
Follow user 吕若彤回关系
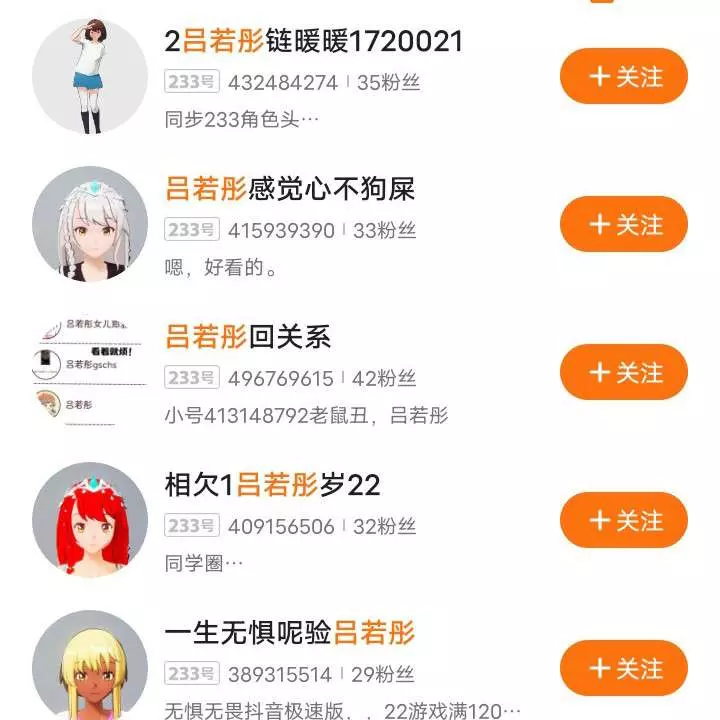coord(624,372)
